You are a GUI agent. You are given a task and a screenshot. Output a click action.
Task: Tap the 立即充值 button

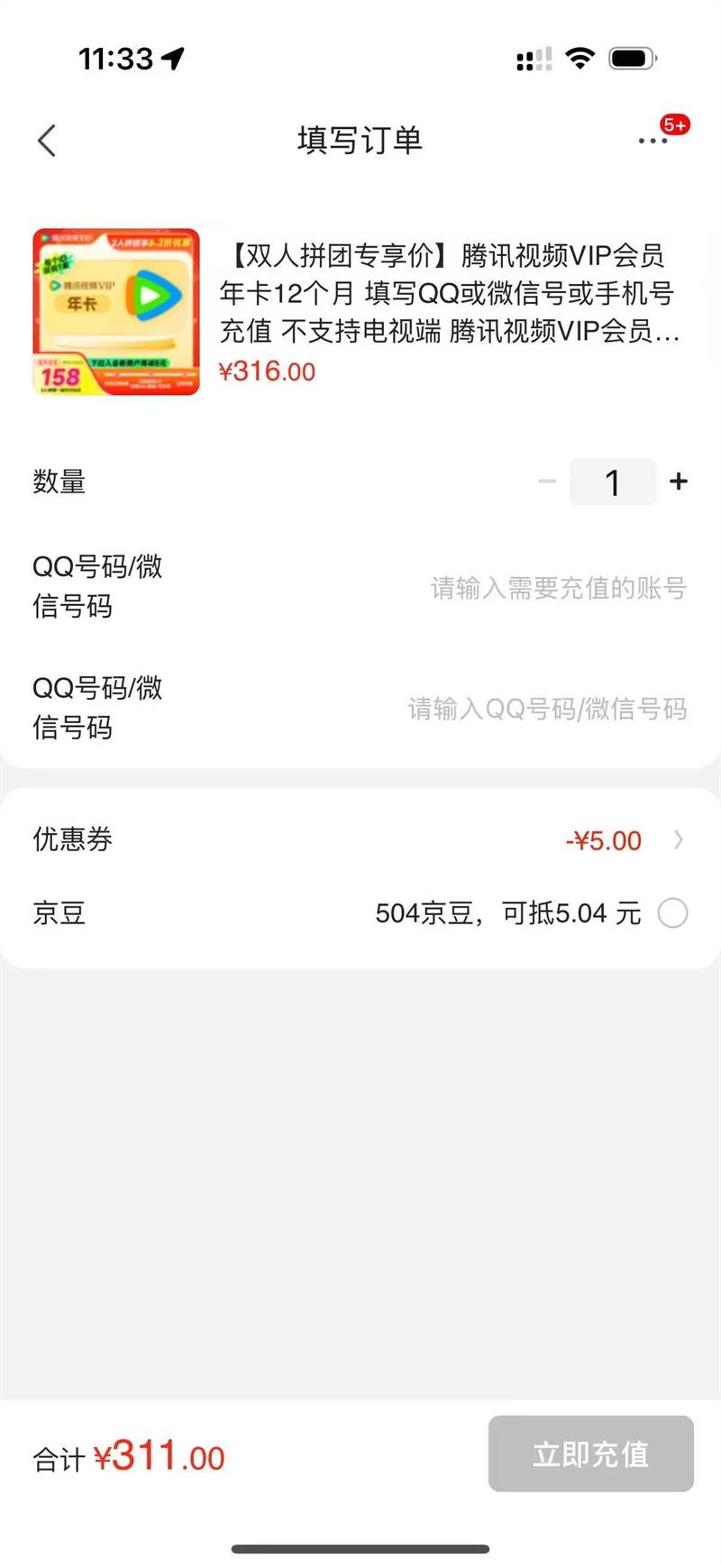[590, 1453]
